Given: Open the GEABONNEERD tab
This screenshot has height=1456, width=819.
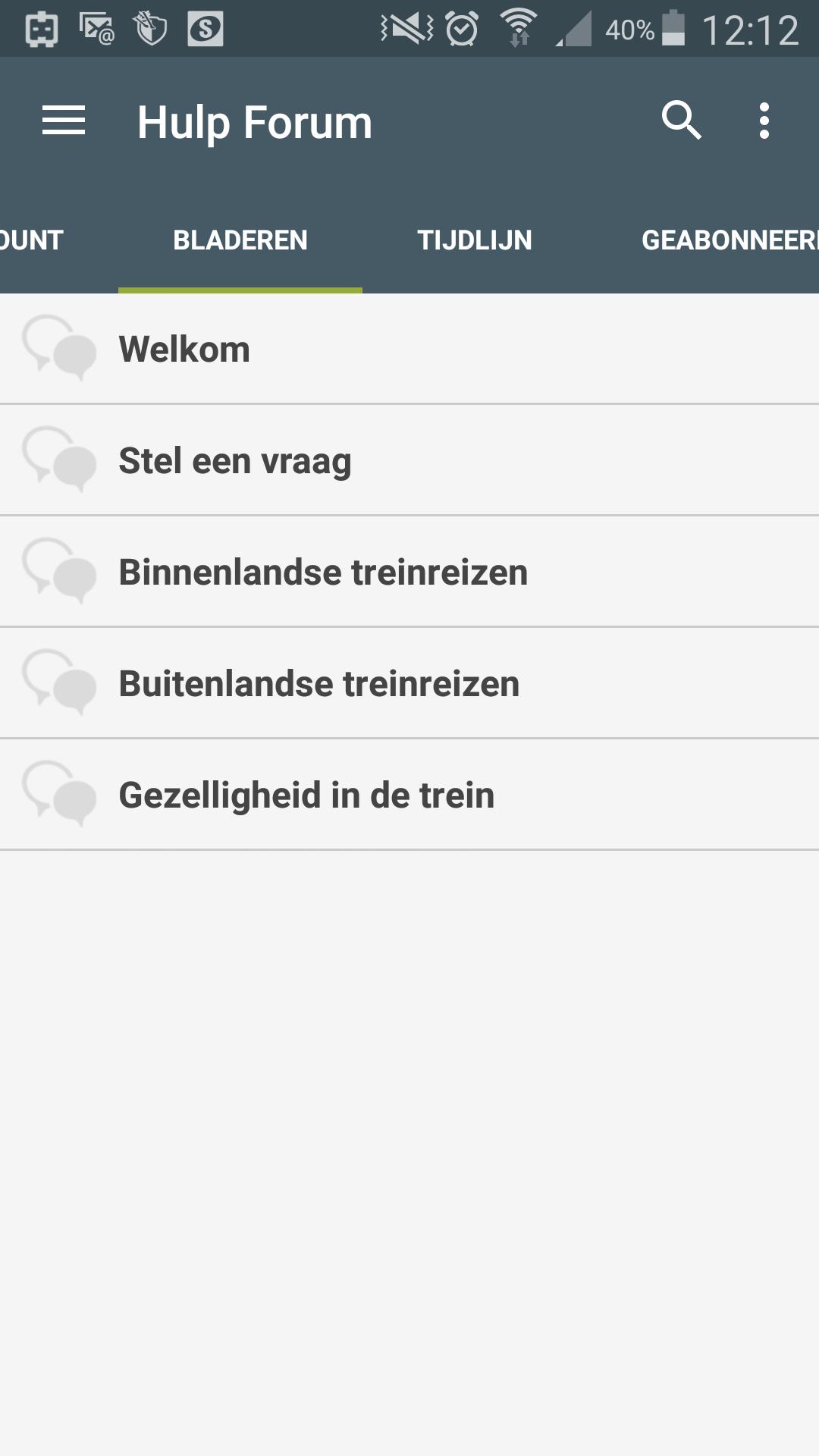Looking at the screenshot, I should point(730,240).
